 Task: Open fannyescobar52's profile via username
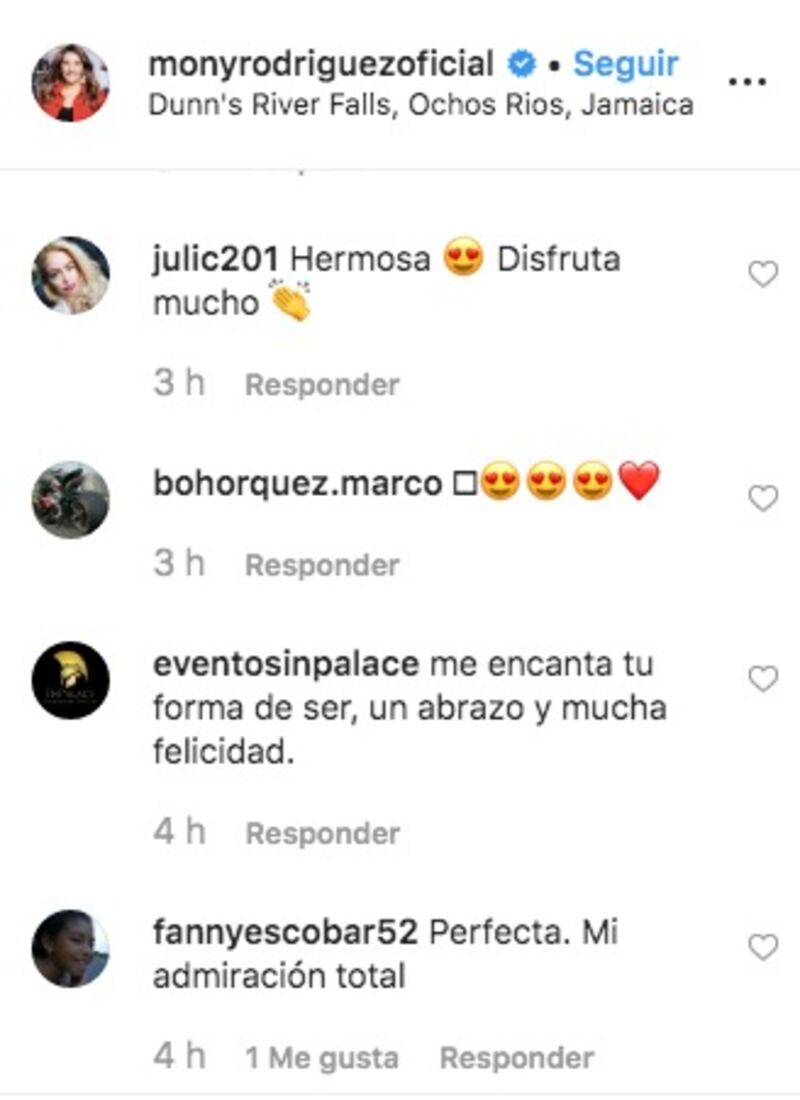[285, 932]
